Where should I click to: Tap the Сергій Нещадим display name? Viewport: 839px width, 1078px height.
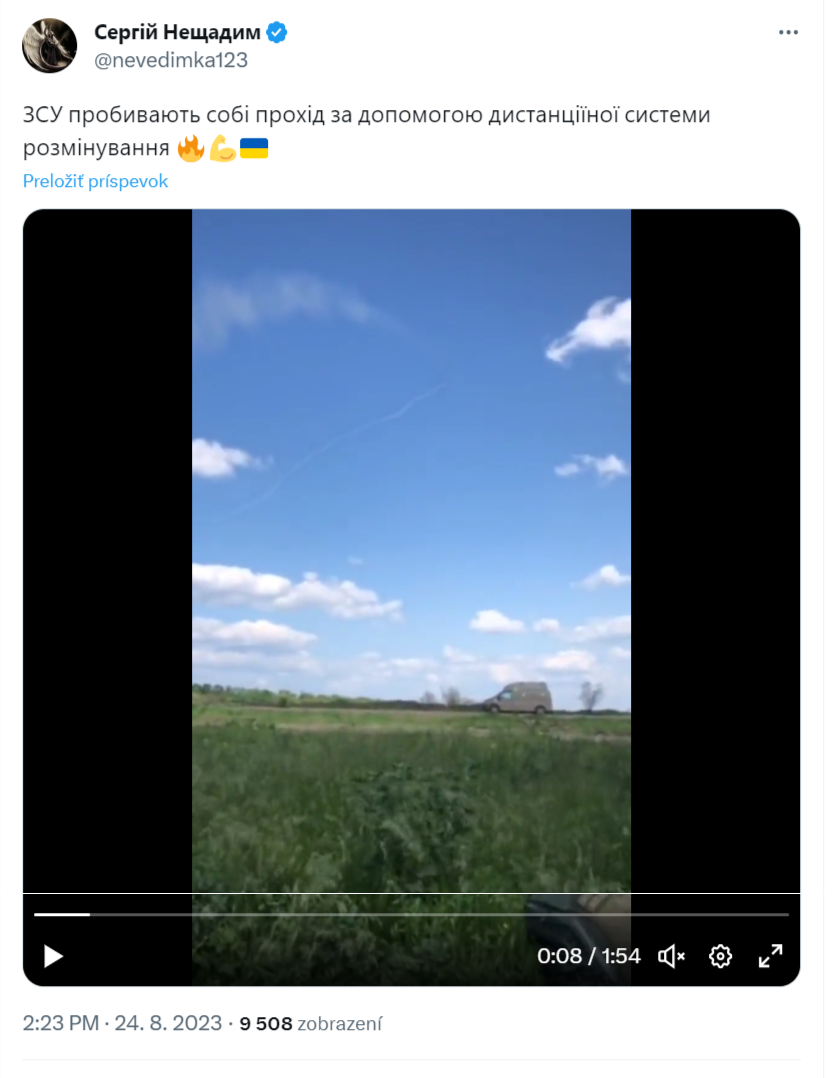pyautogui.click(x=177, y=33)
